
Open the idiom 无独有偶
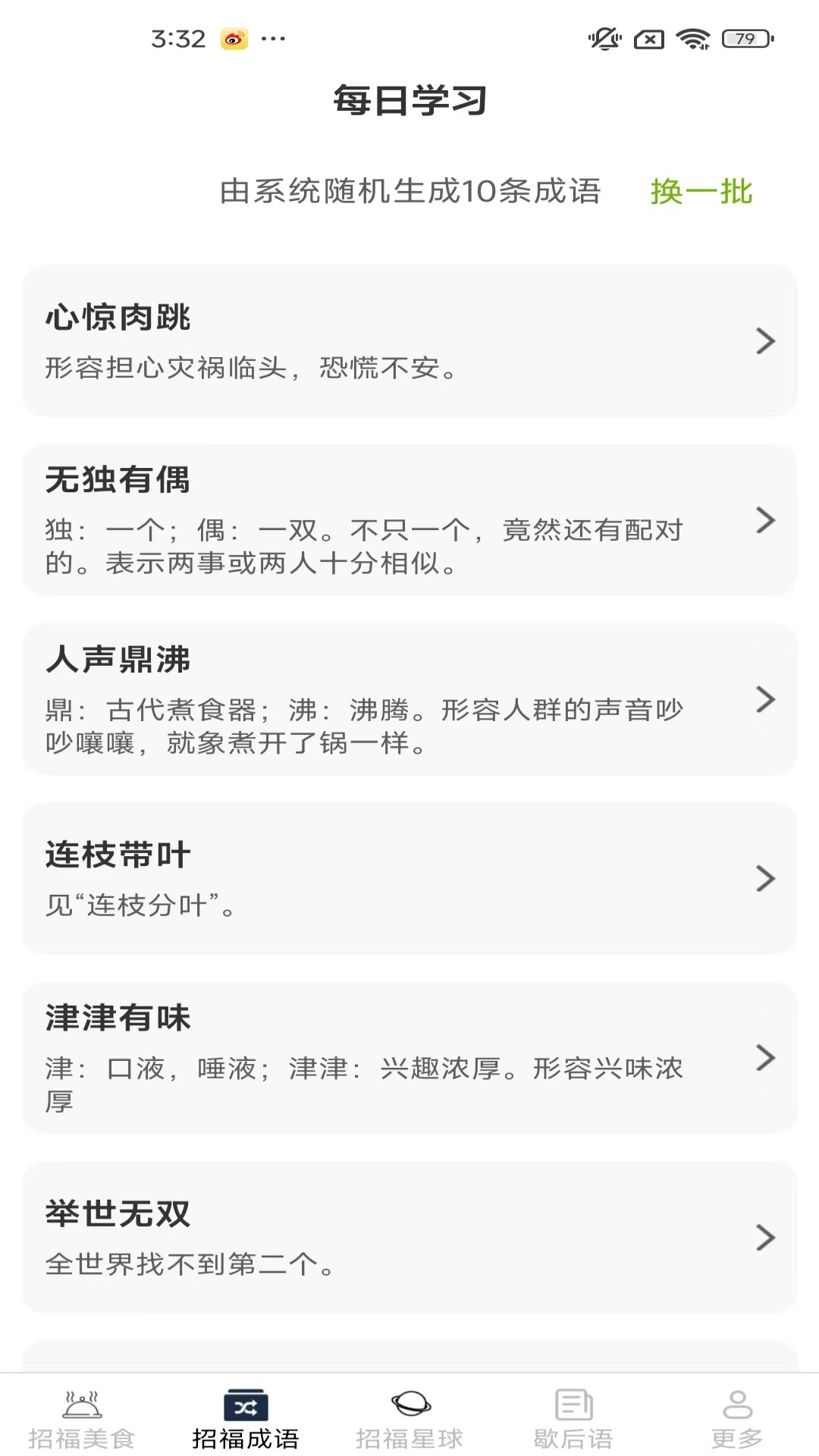[409, 519]
